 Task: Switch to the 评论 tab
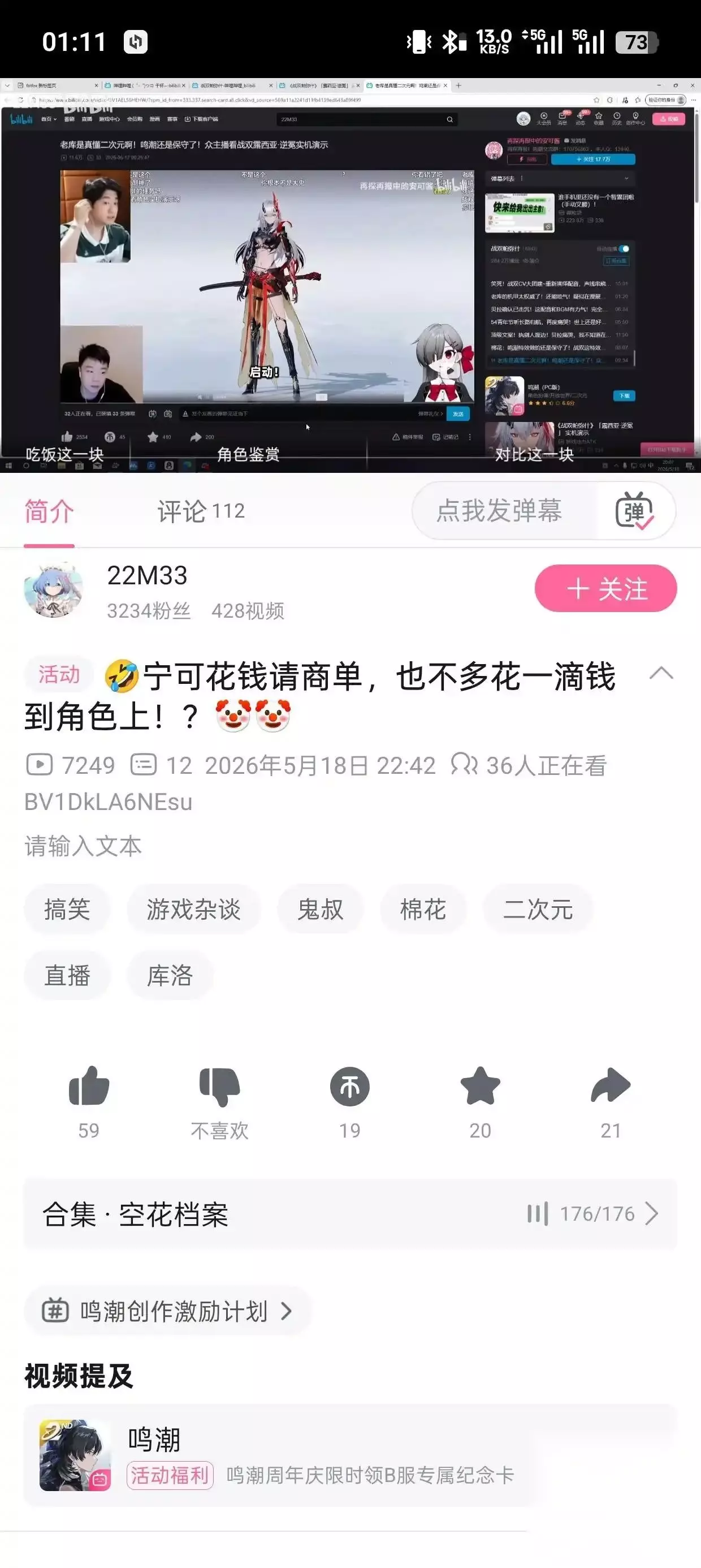click(x=201, y=511)
